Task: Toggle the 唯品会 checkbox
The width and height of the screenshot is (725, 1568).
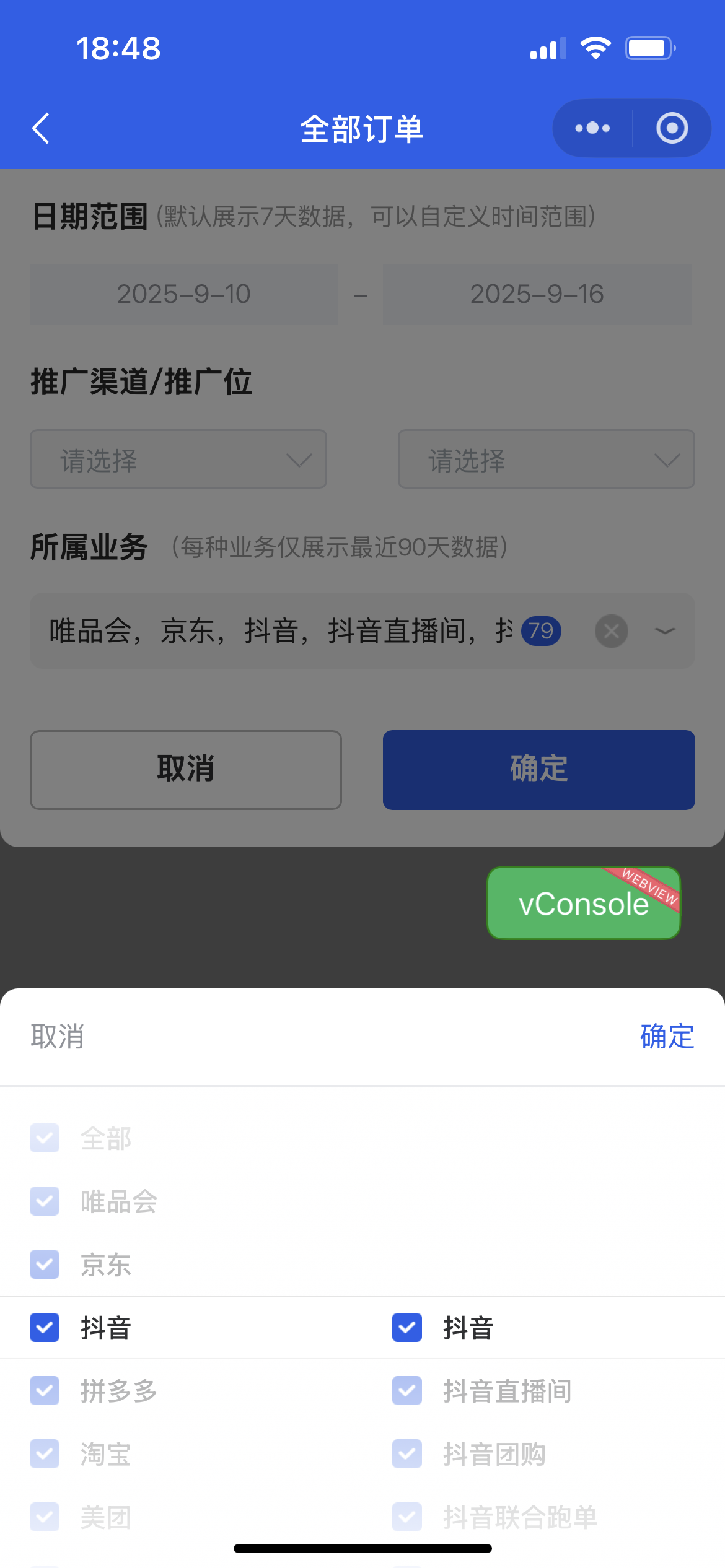Action: 45,1201
